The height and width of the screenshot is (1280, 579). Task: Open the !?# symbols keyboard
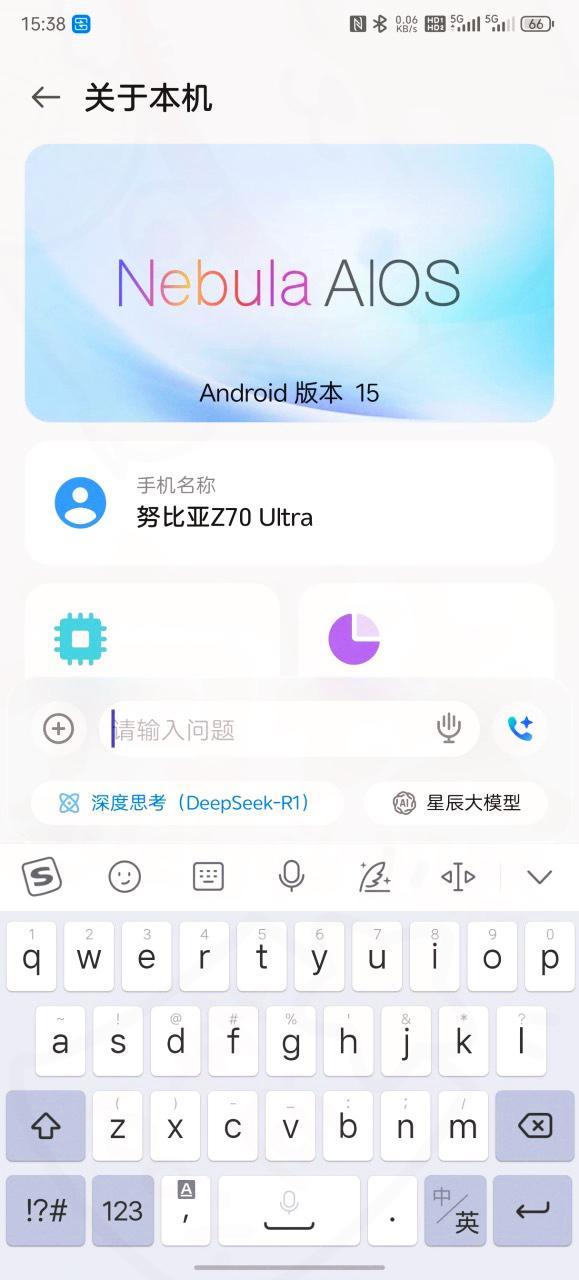click(x=44, y=1210)
